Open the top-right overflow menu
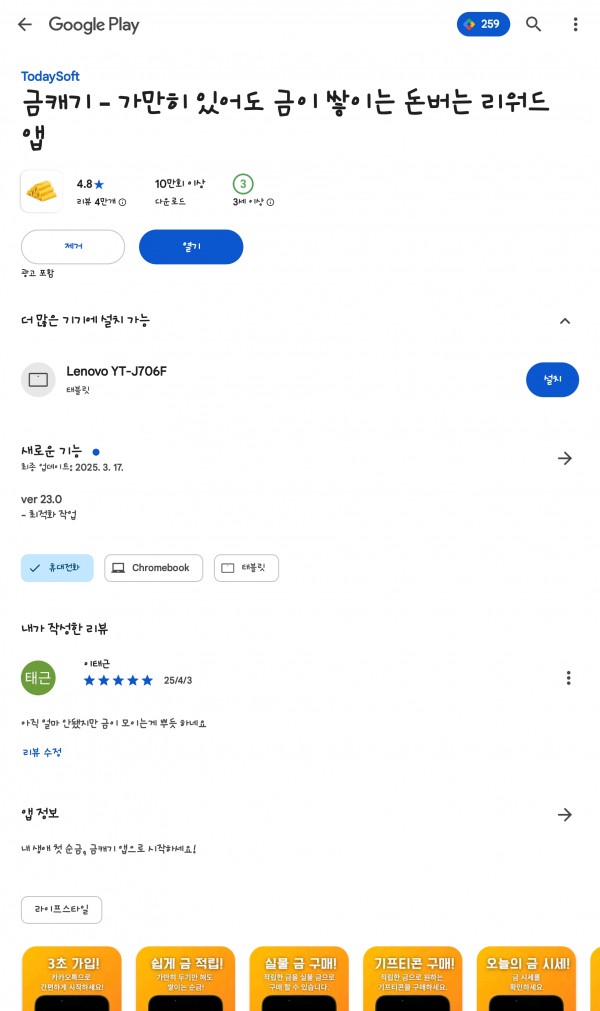 [x=575, y=25]
